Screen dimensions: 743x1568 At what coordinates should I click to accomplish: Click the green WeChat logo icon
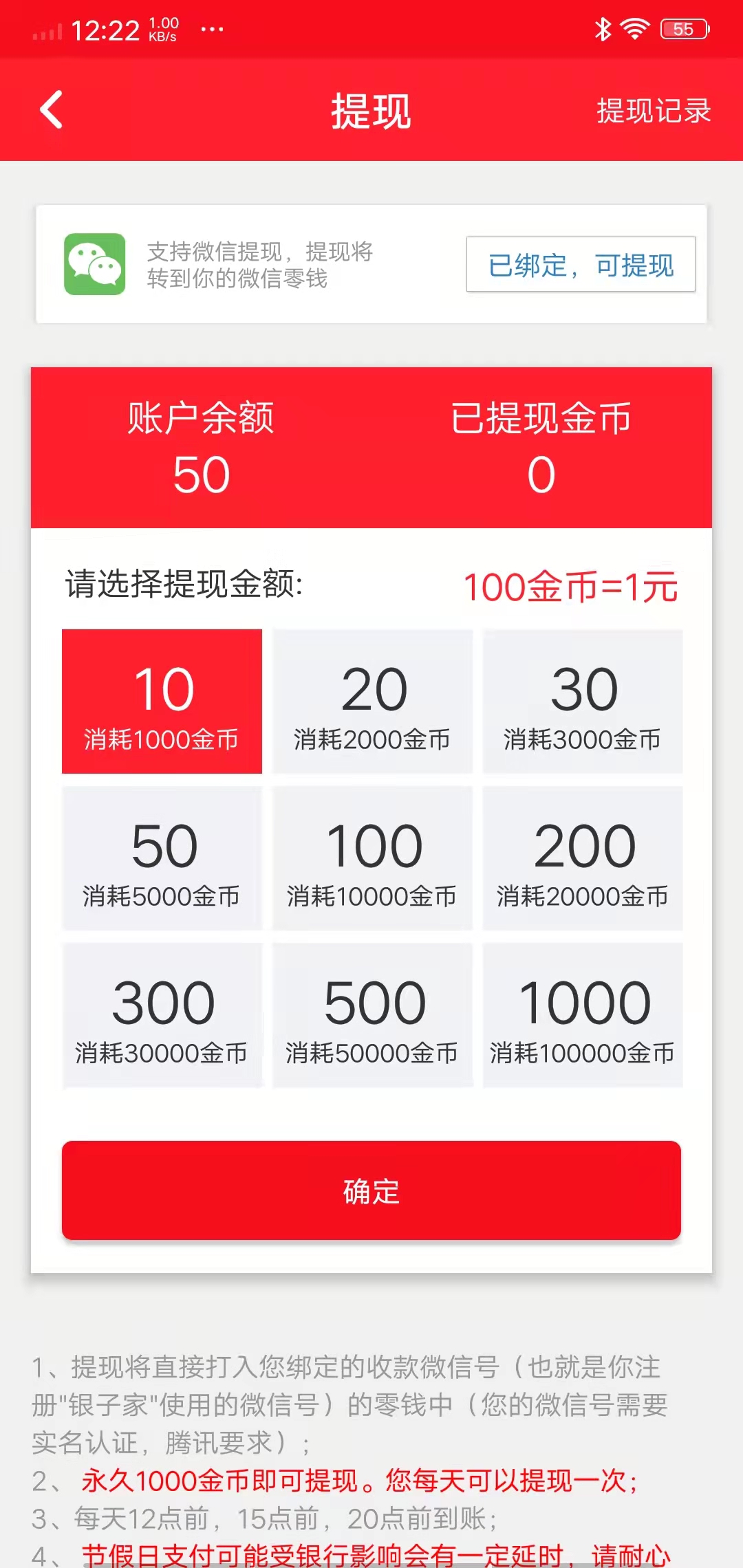pos(96,265)
